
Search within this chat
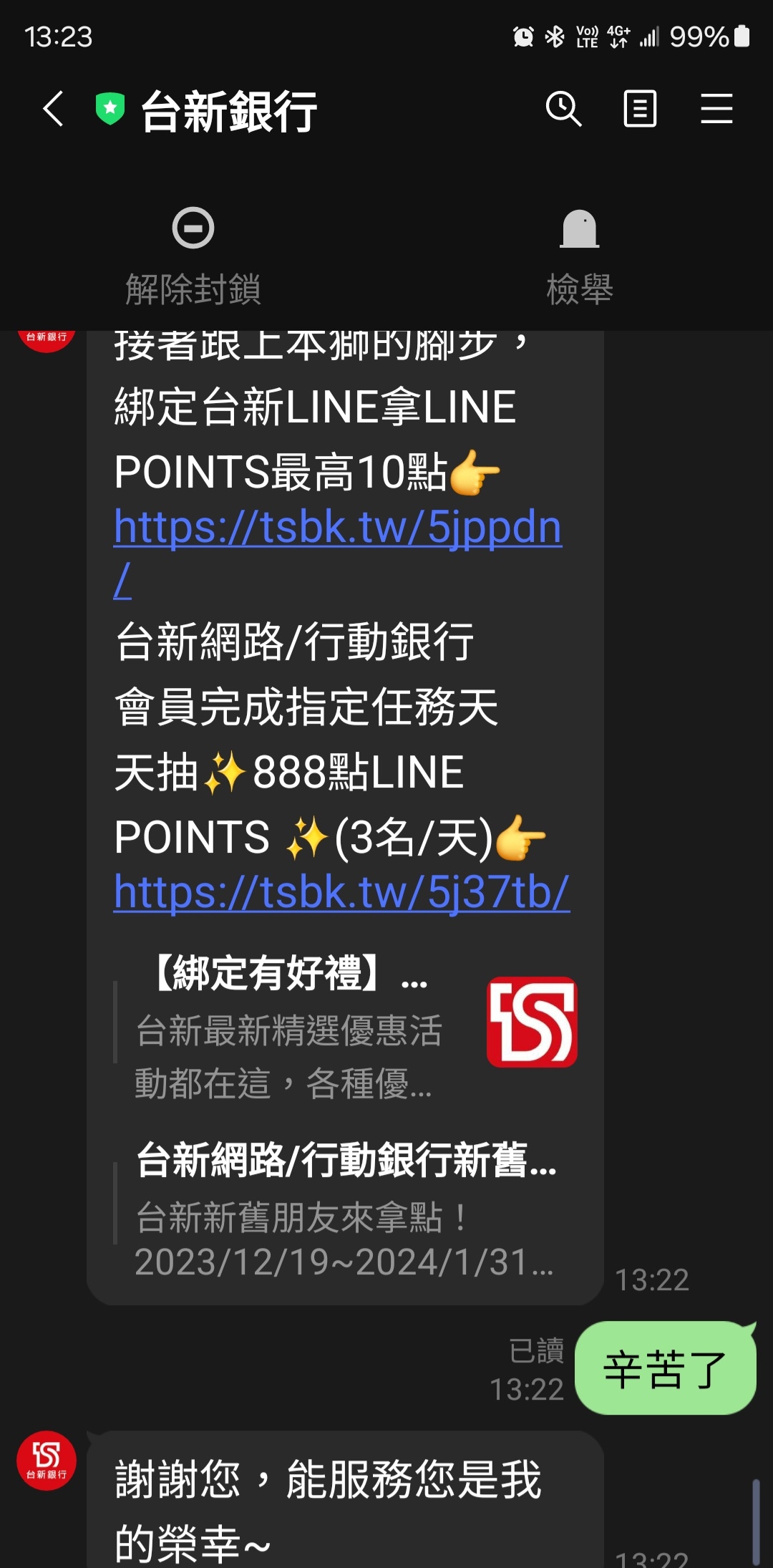coord(563,110)
